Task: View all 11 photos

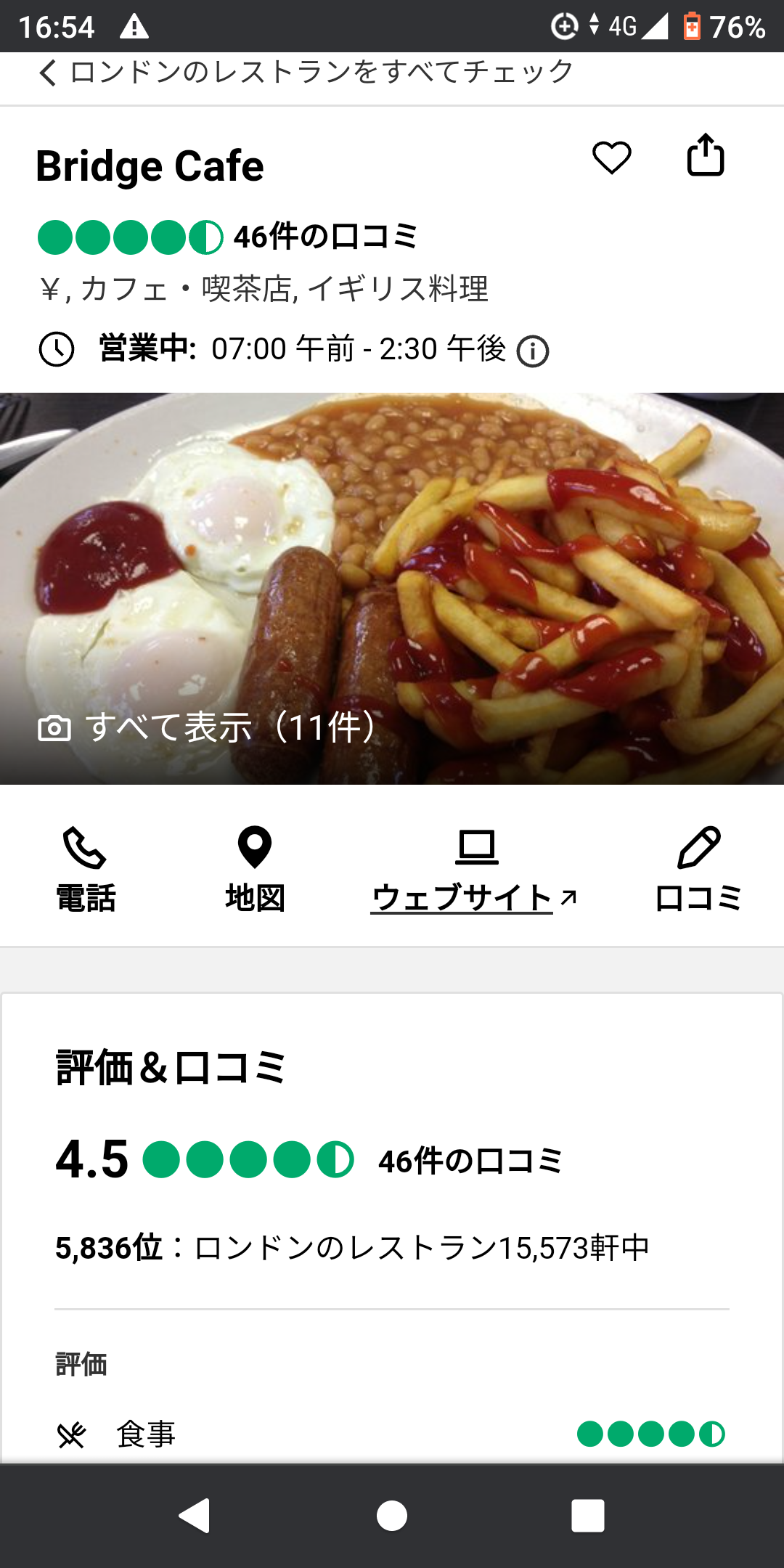Action: coord(209,727)
